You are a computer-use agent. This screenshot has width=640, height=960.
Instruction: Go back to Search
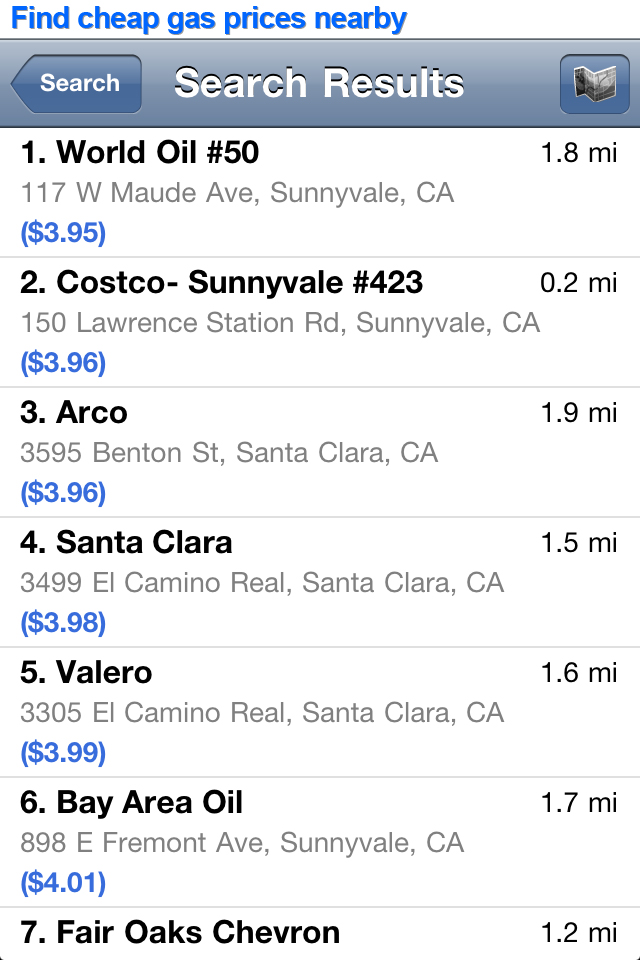point(77,84)
